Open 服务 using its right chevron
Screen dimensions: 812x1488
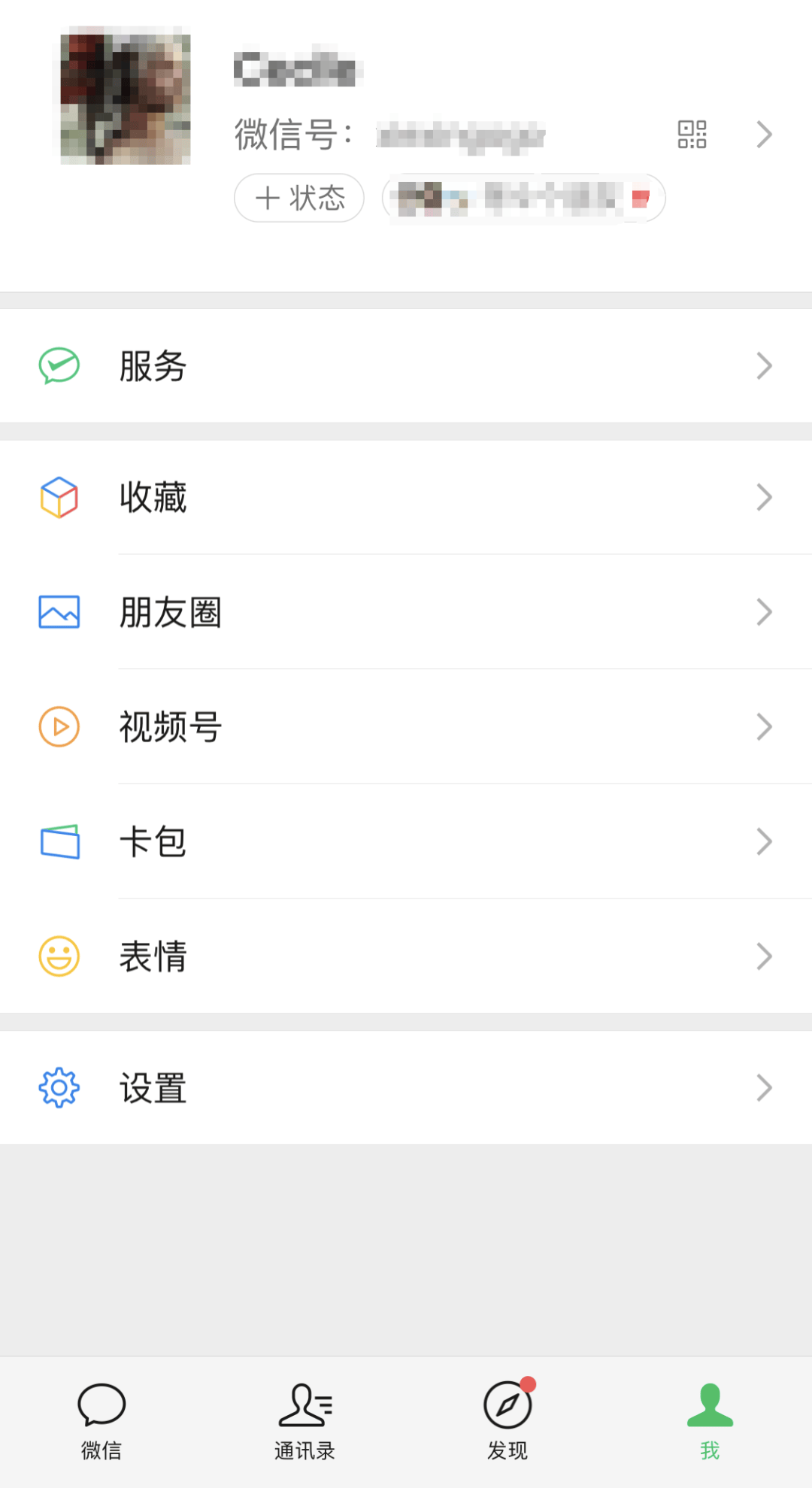(765, 366)
